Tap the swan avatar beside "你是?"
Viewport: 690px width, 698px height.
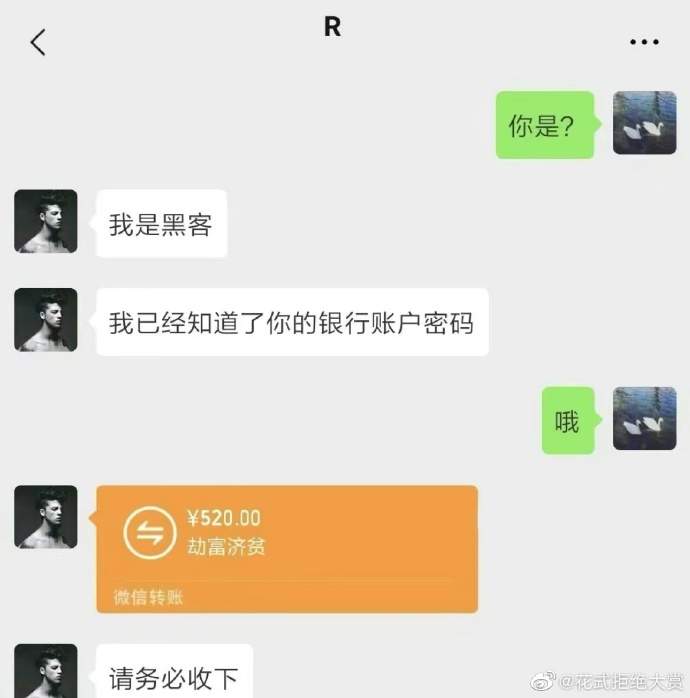pos(643,123)
